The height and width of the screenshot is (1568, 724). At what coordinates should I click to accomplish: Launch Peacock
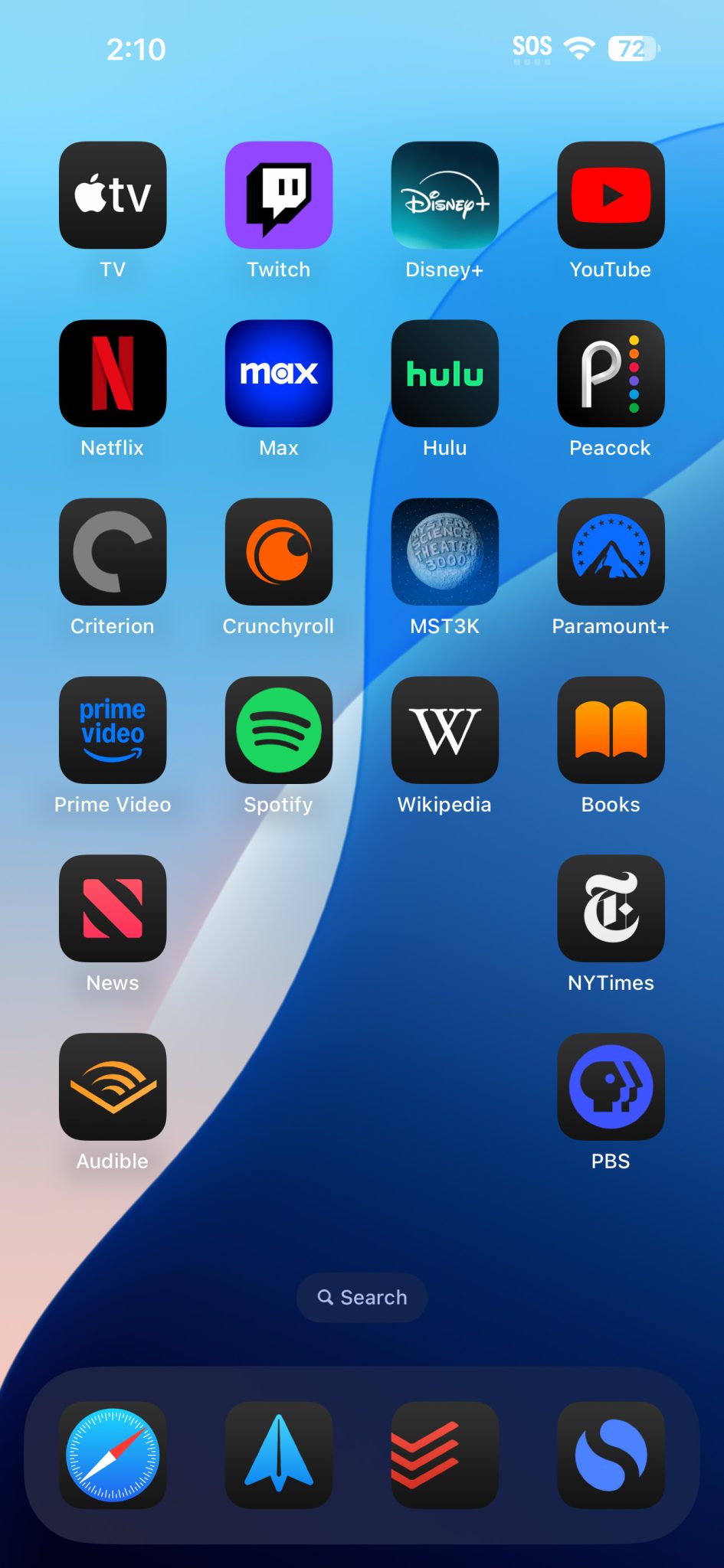coord(610,373)
